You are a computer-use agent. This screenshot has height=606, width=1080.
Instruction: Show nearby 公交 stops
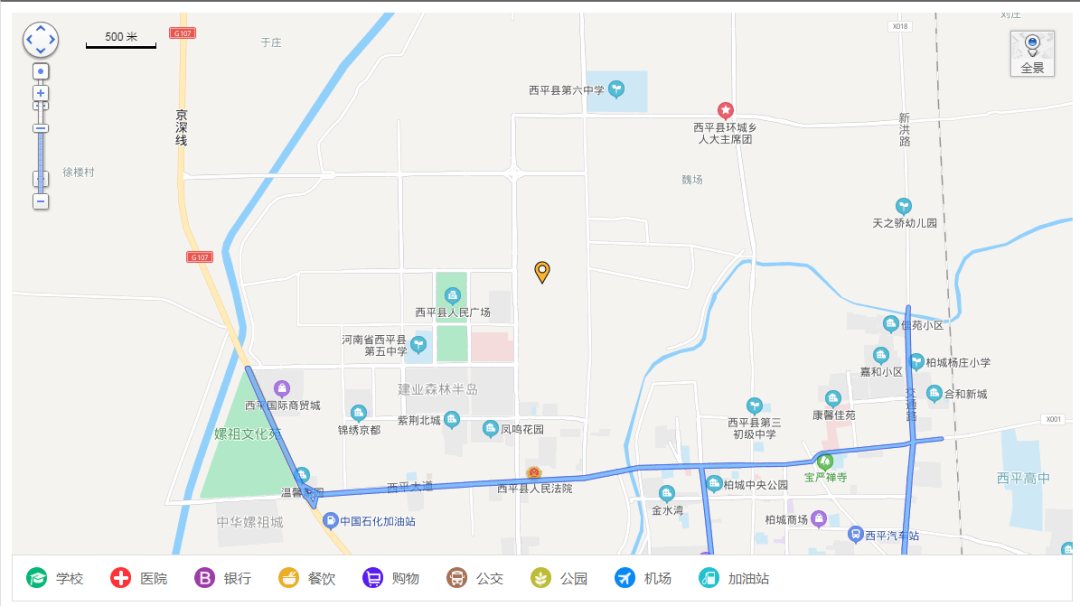pyautogui.click(x=474, y=578)
